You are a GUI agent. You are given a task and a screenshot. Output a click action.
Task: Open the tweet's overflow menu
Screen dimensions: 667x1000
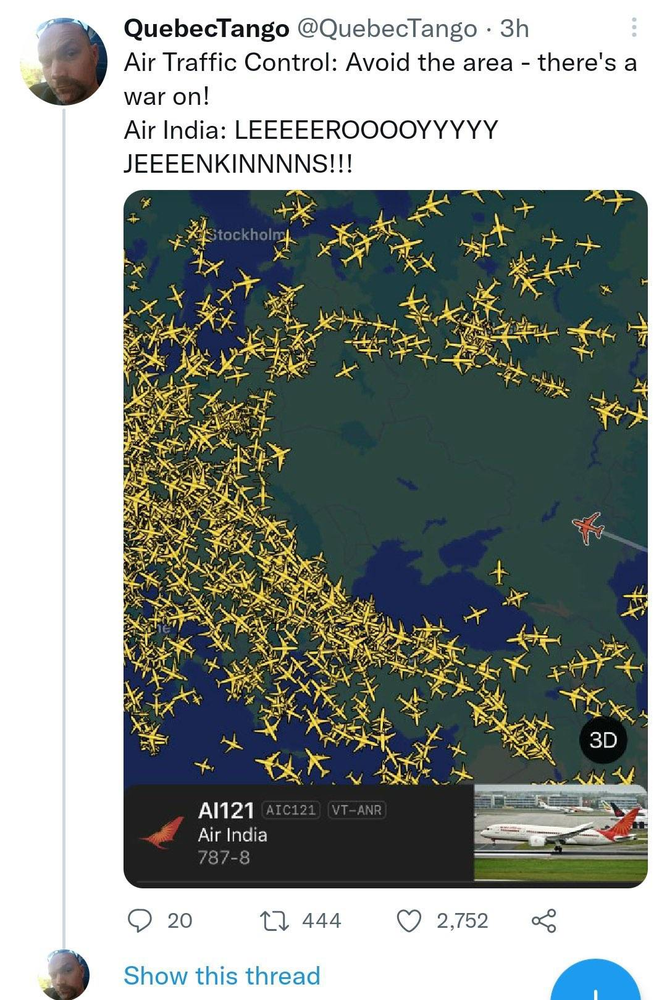pyautogui.click(x=634, y=30)
